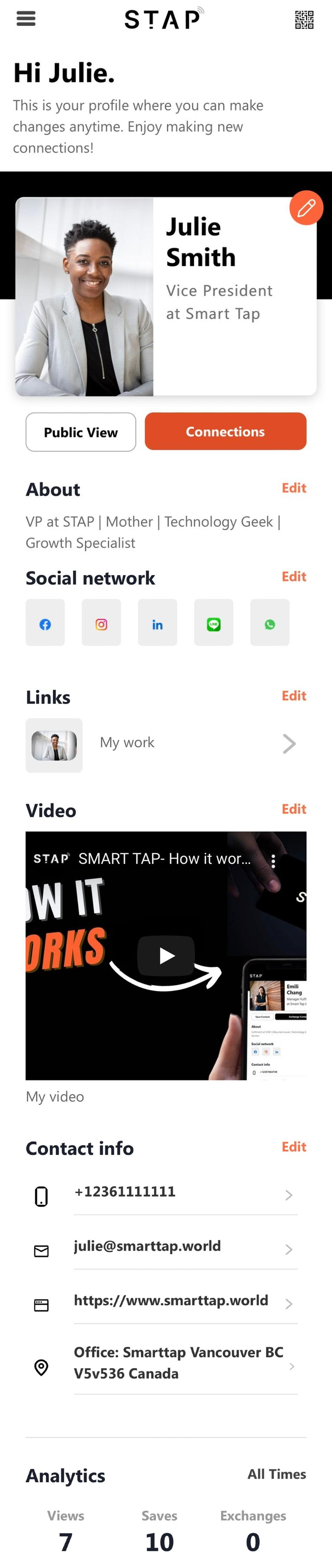Open Public View of the profile
Image resolution: width=332 pixels, height=1568 pixels.
coord(81,432)
